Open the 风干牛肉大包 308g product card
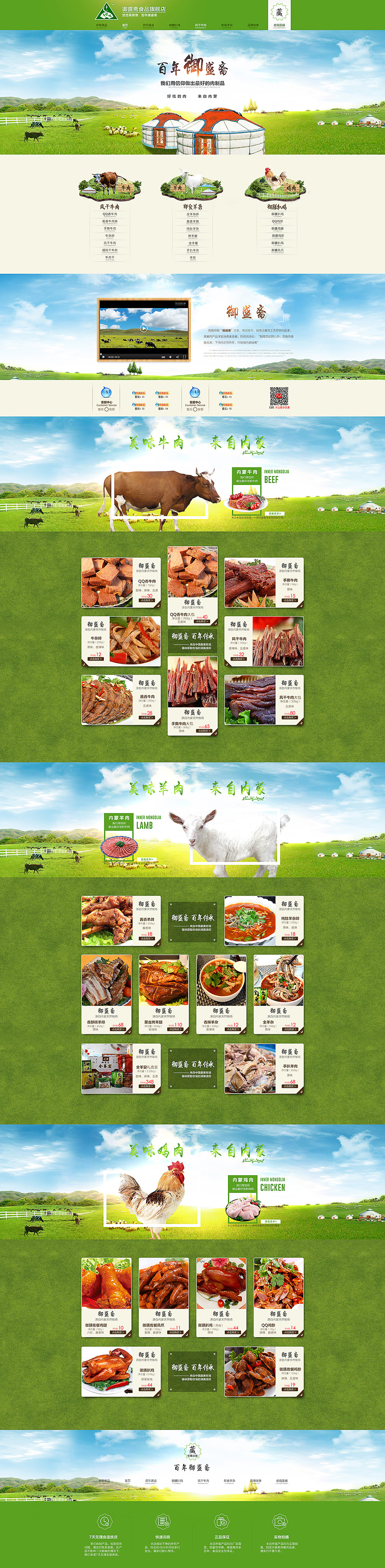The height and width of the screenshot is (1568, 385). (264, 700)
